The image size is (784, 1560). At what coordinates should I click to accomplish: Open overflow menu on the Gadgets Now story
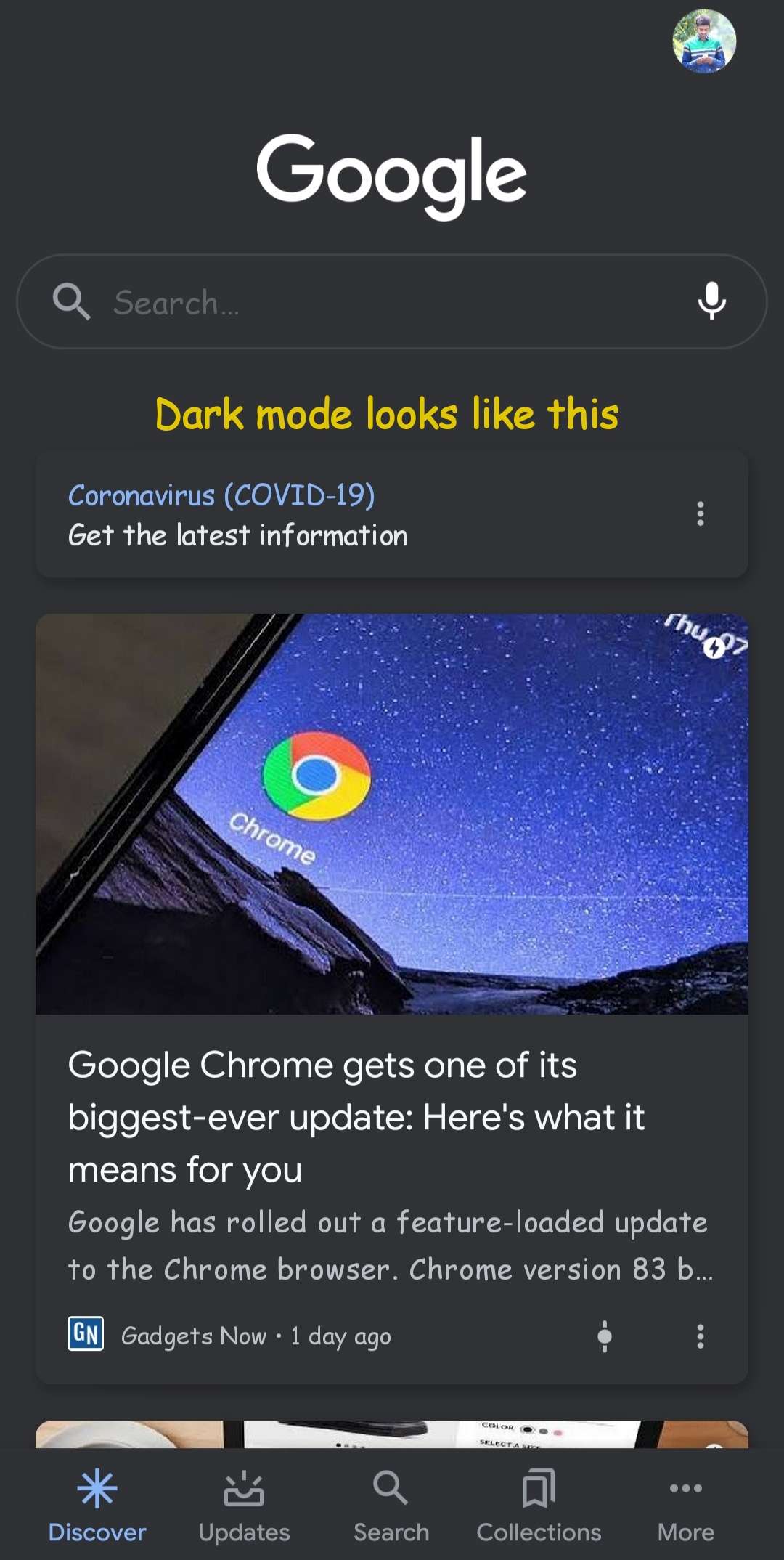(x=700, y=1336)
